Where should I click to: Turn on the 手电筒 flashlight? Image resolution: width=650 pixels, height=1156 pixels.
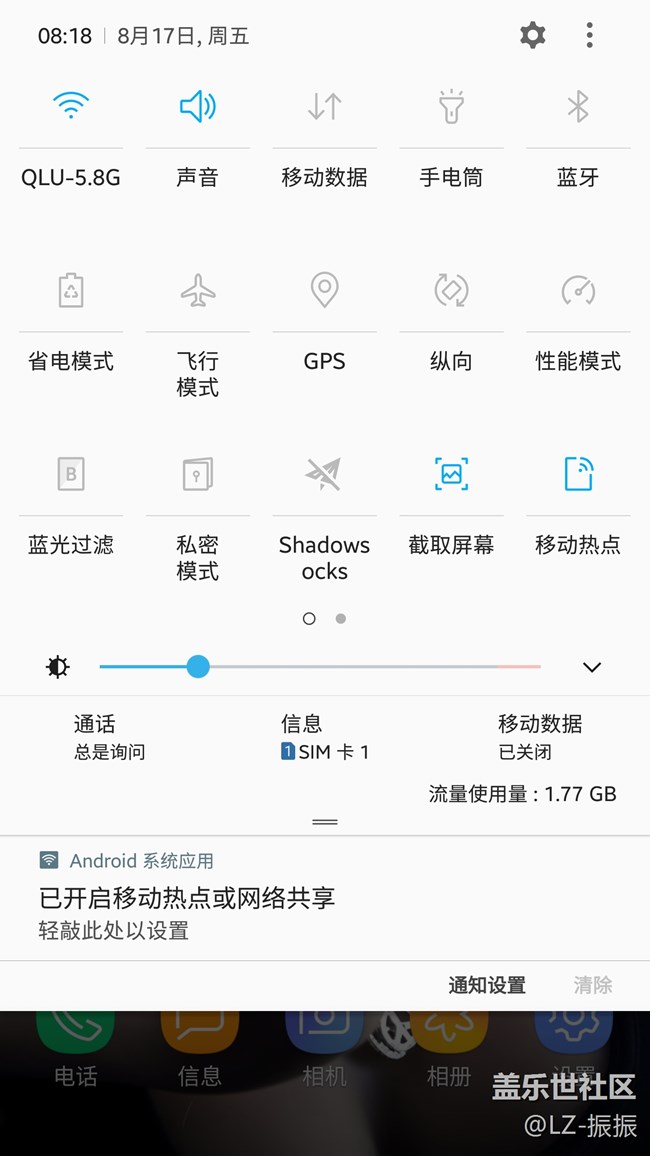(451, 106)
